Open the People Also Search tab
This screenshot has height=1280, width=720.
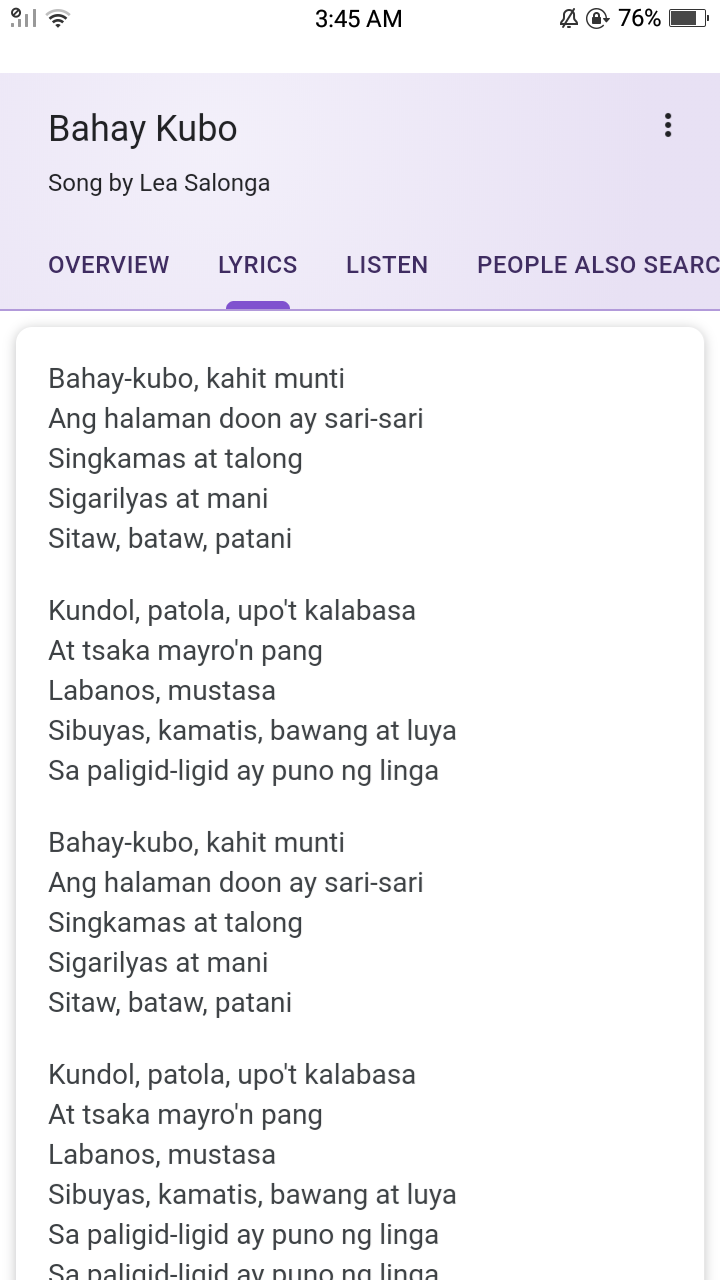click(598, 265)
